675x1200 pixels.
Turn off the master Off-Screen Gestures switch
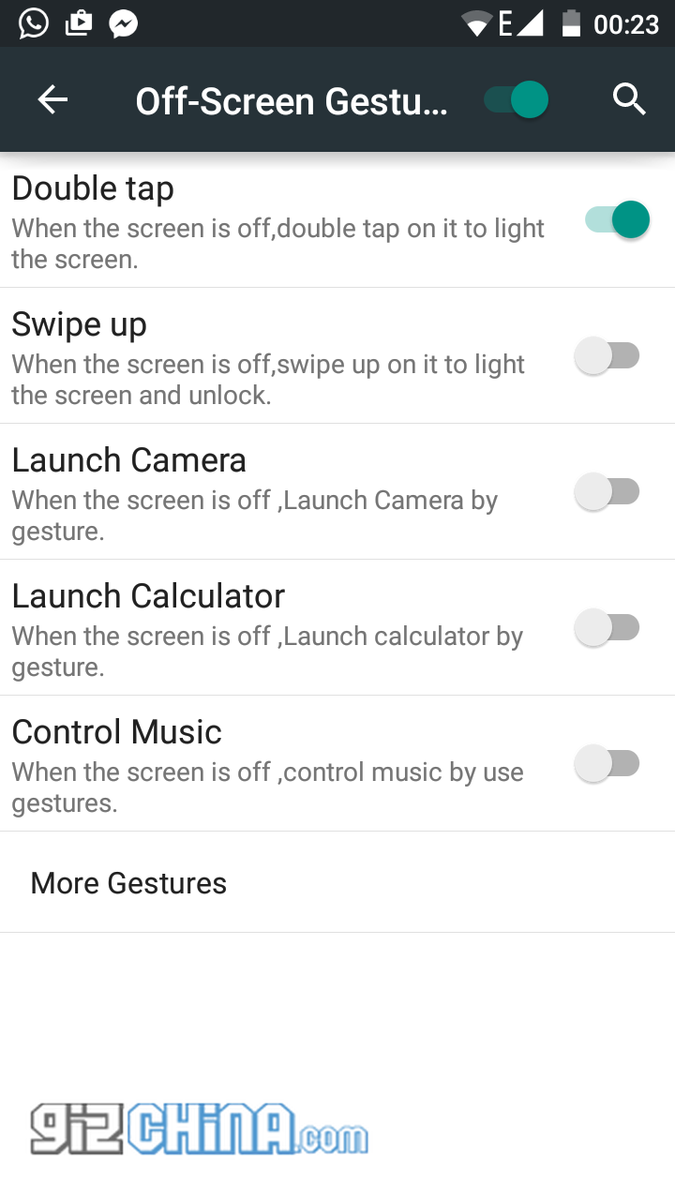pyautogui.click(x=517, y=100)
